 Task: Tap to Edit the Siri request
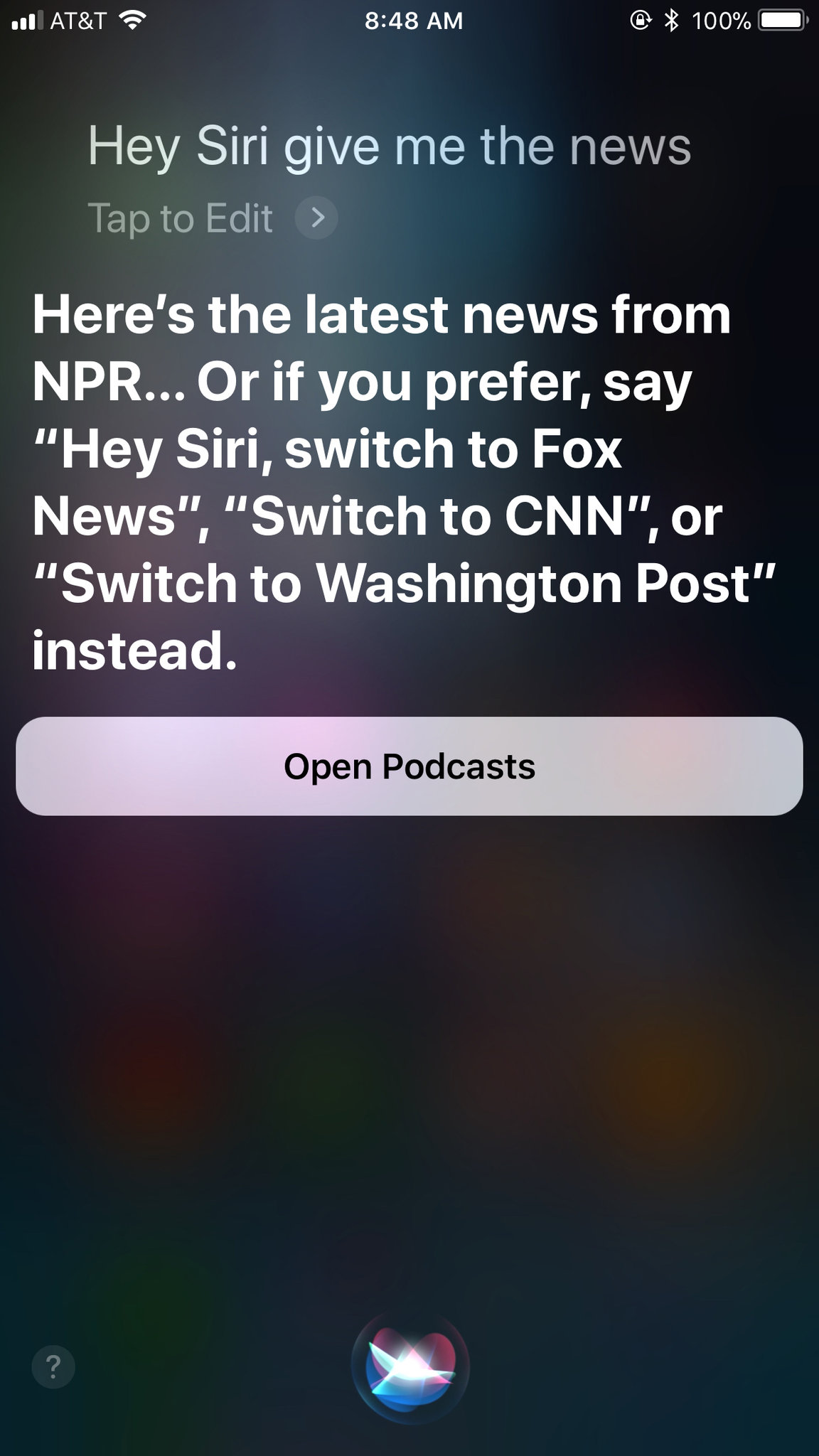(x=211, y=218)
